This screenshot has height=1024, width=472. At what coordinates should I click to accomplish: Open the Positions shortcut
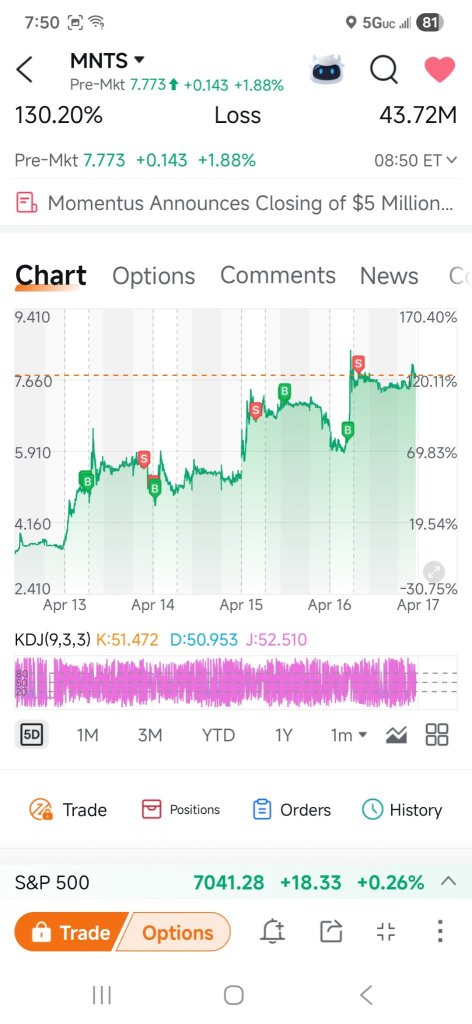[x=181, y=810]
